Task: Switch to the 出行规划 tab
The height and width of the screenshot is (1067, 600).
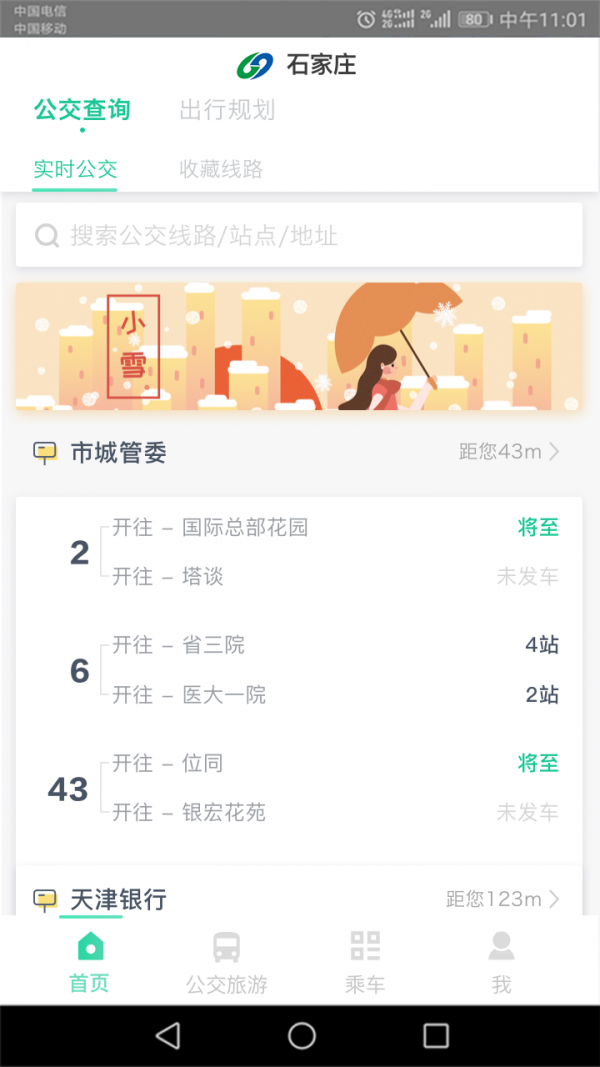Action: [227, 110]
